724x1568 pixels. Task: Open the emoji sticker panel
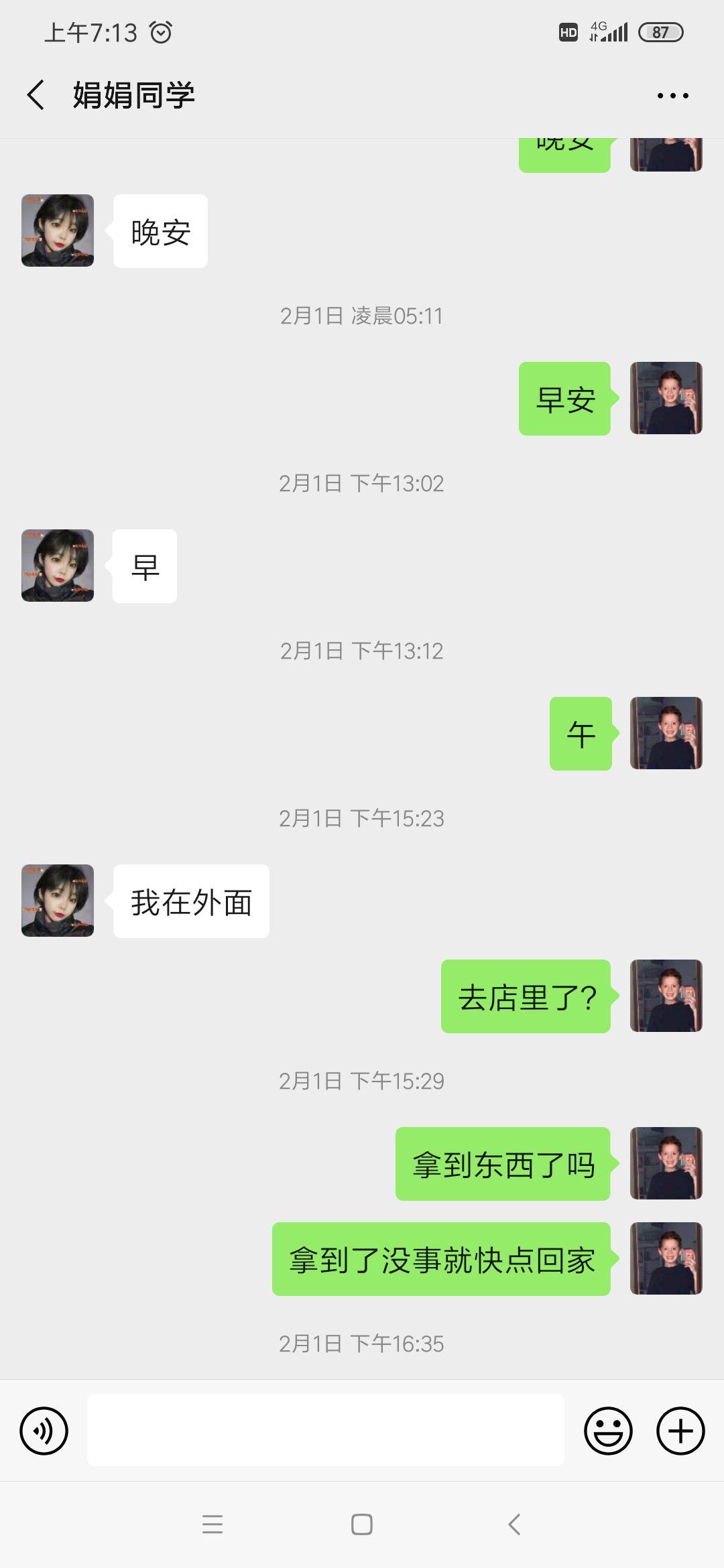click(608, 1431)
